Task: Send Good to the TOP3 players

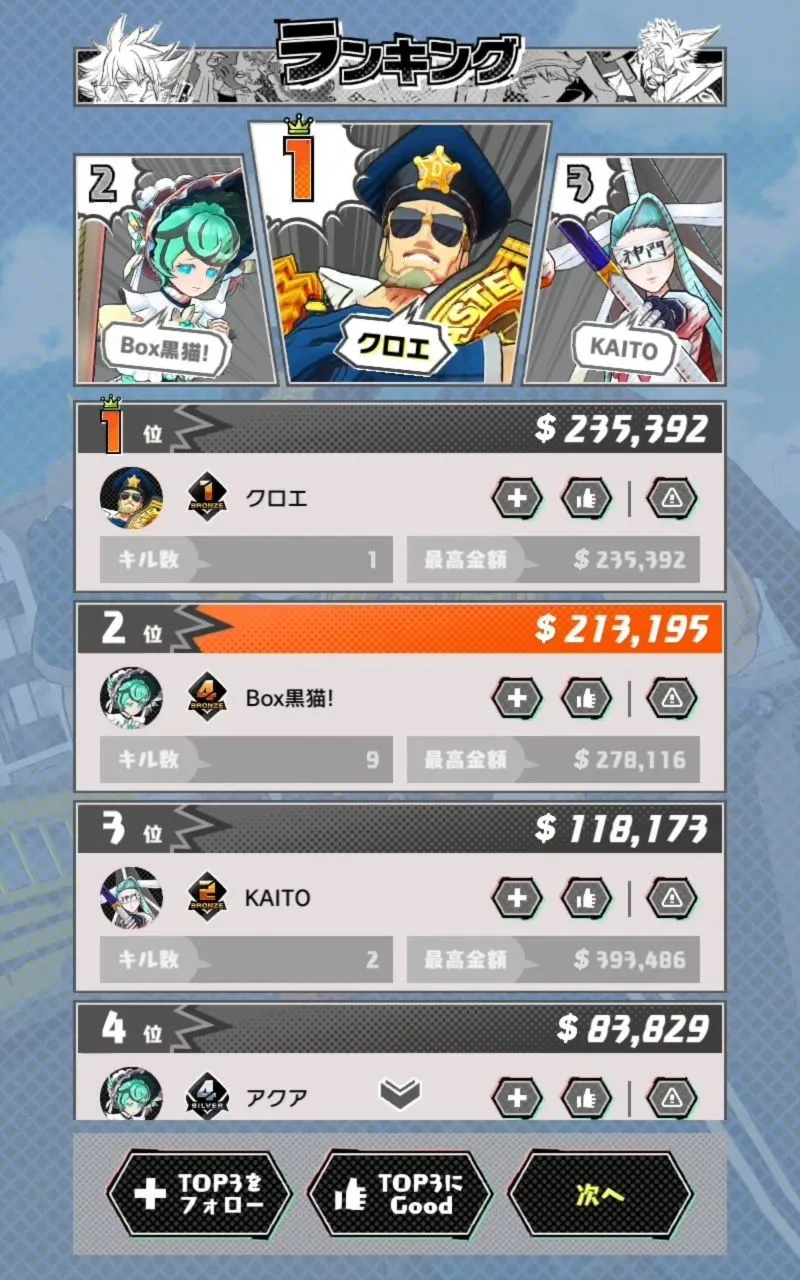Action: 400,1193
